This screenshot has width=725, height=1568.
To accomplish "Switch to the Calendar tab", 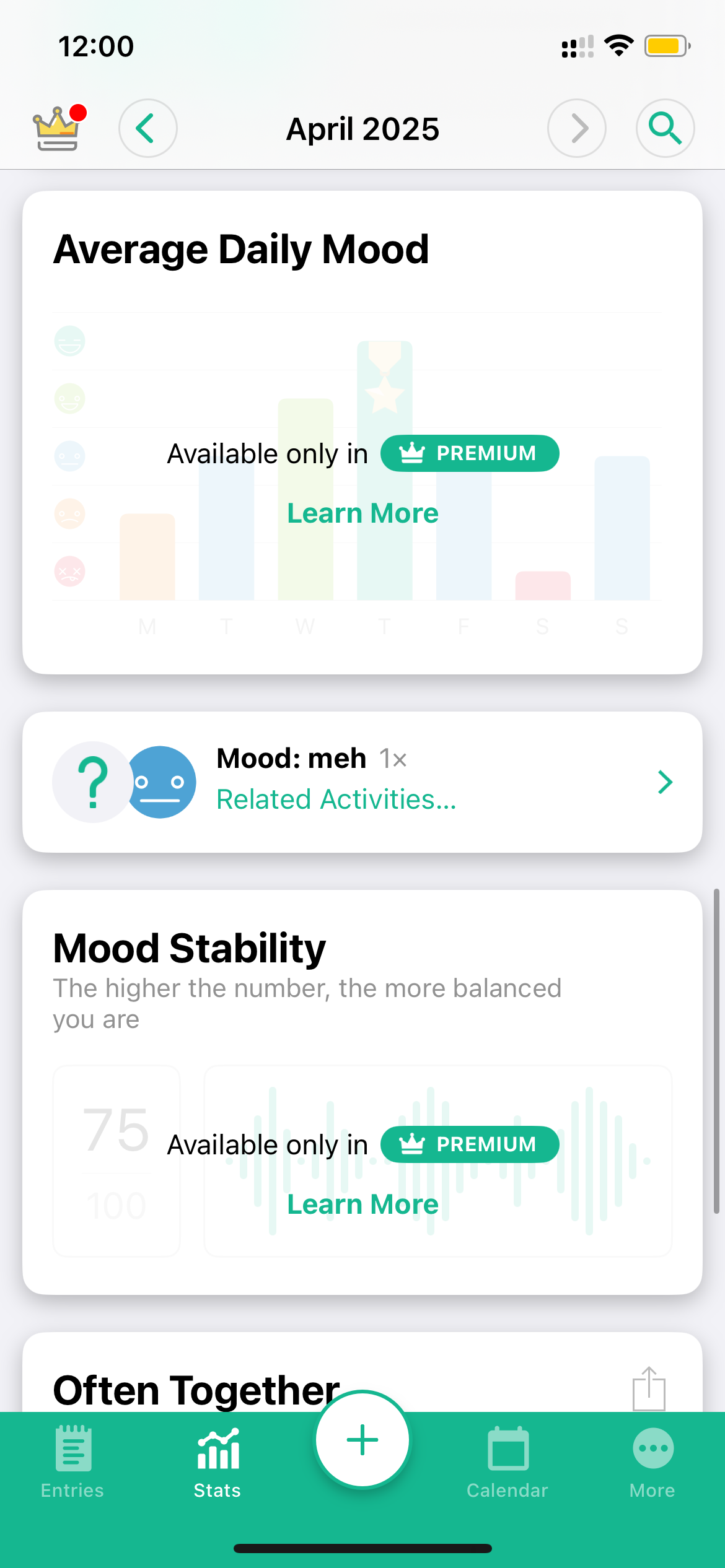I will (x=507, y=1463).
